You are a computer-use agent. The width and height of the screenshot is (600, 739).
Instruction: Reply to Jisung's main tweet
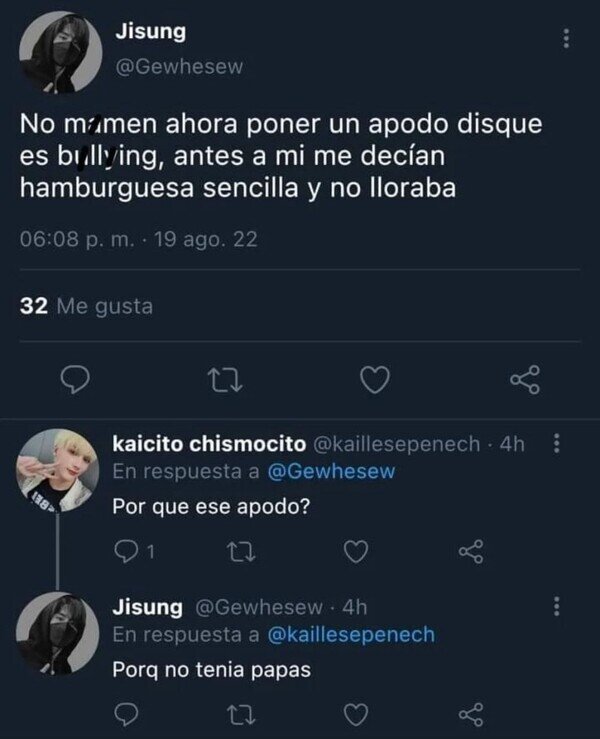75,379
